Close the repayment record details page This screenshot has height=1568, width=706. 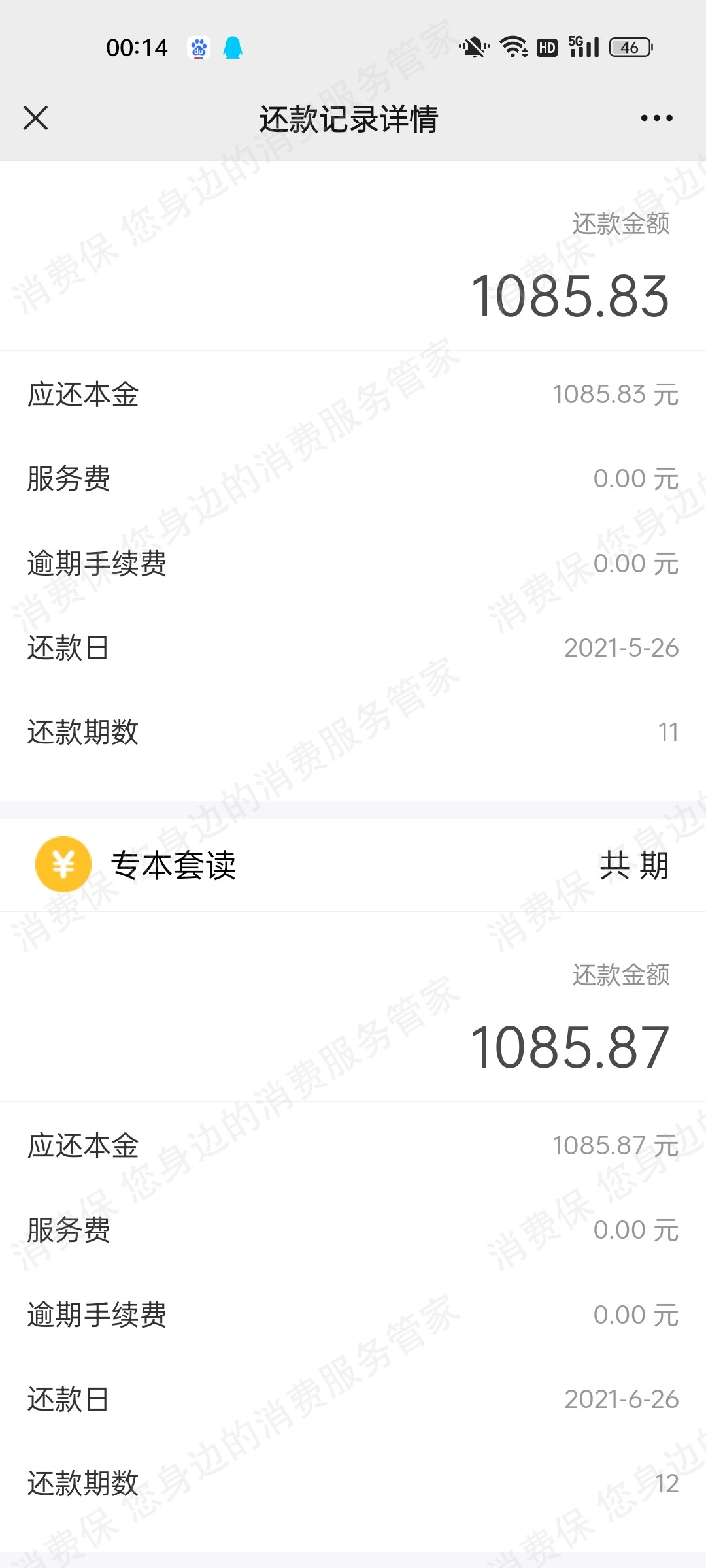(35, 118)
